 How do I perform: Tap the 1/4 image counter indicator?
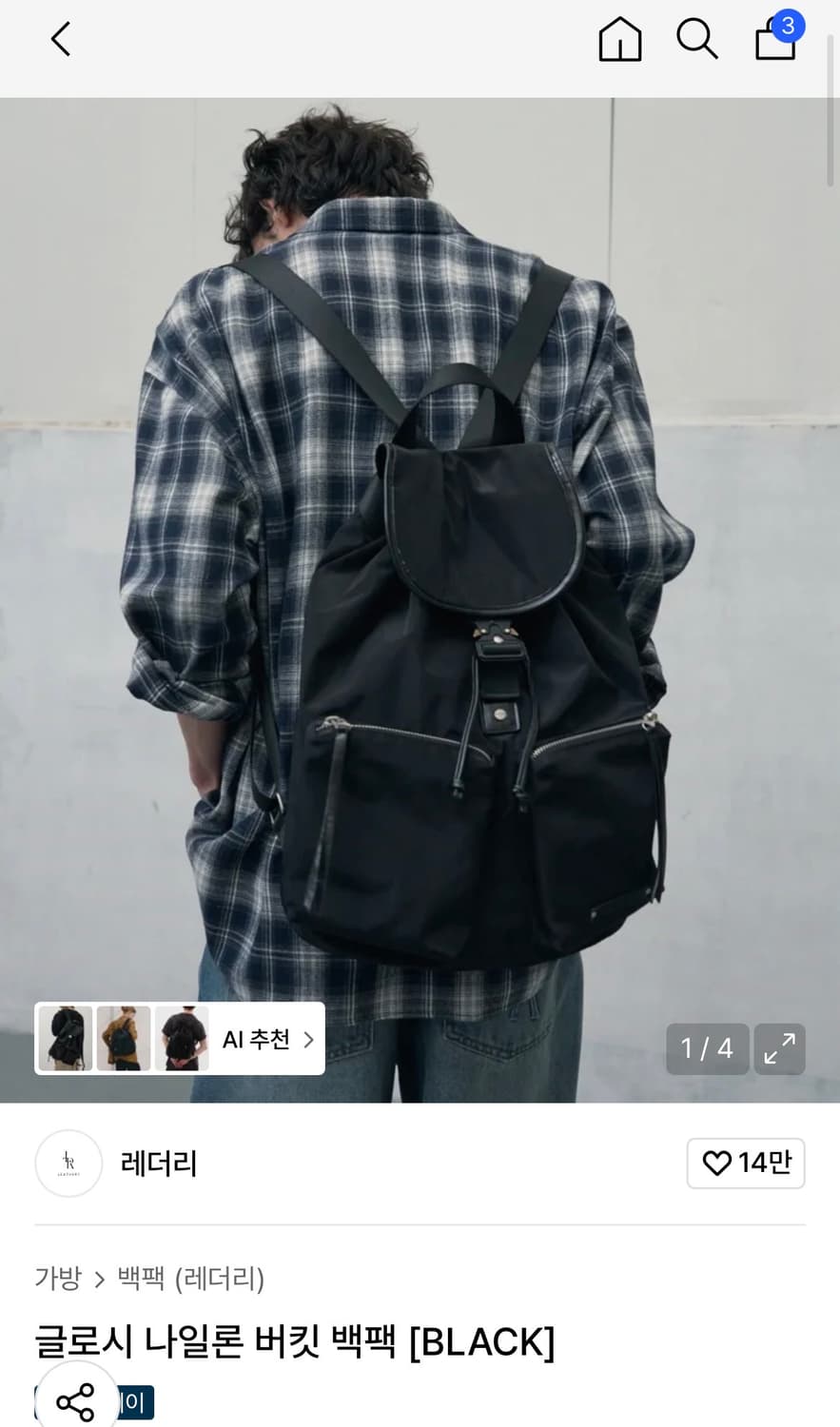pos(707,1048)
